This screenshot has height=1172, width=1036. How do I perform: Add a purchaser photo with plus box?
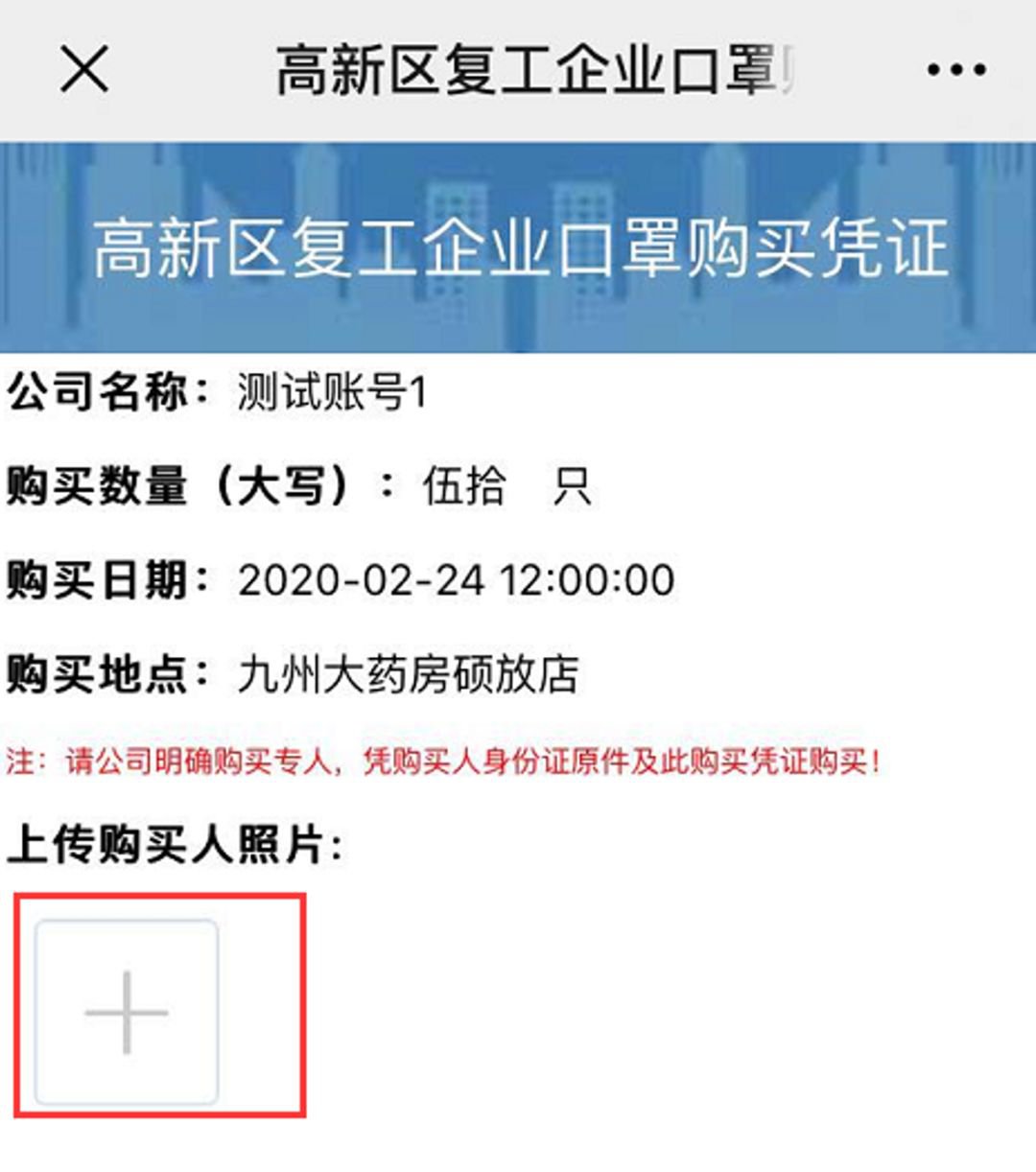pos(127,1012)
